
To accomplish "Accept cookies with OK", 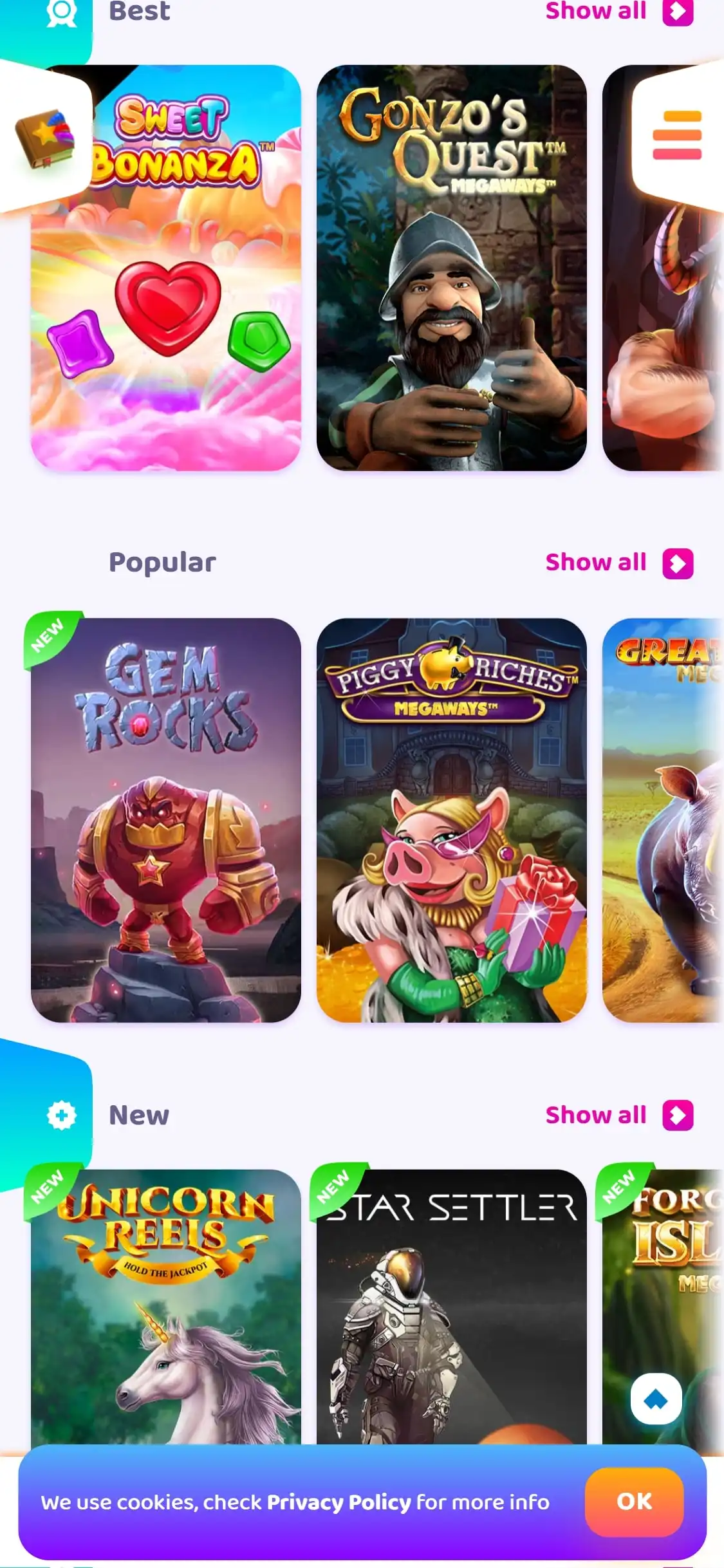I will coord(633,1501).
